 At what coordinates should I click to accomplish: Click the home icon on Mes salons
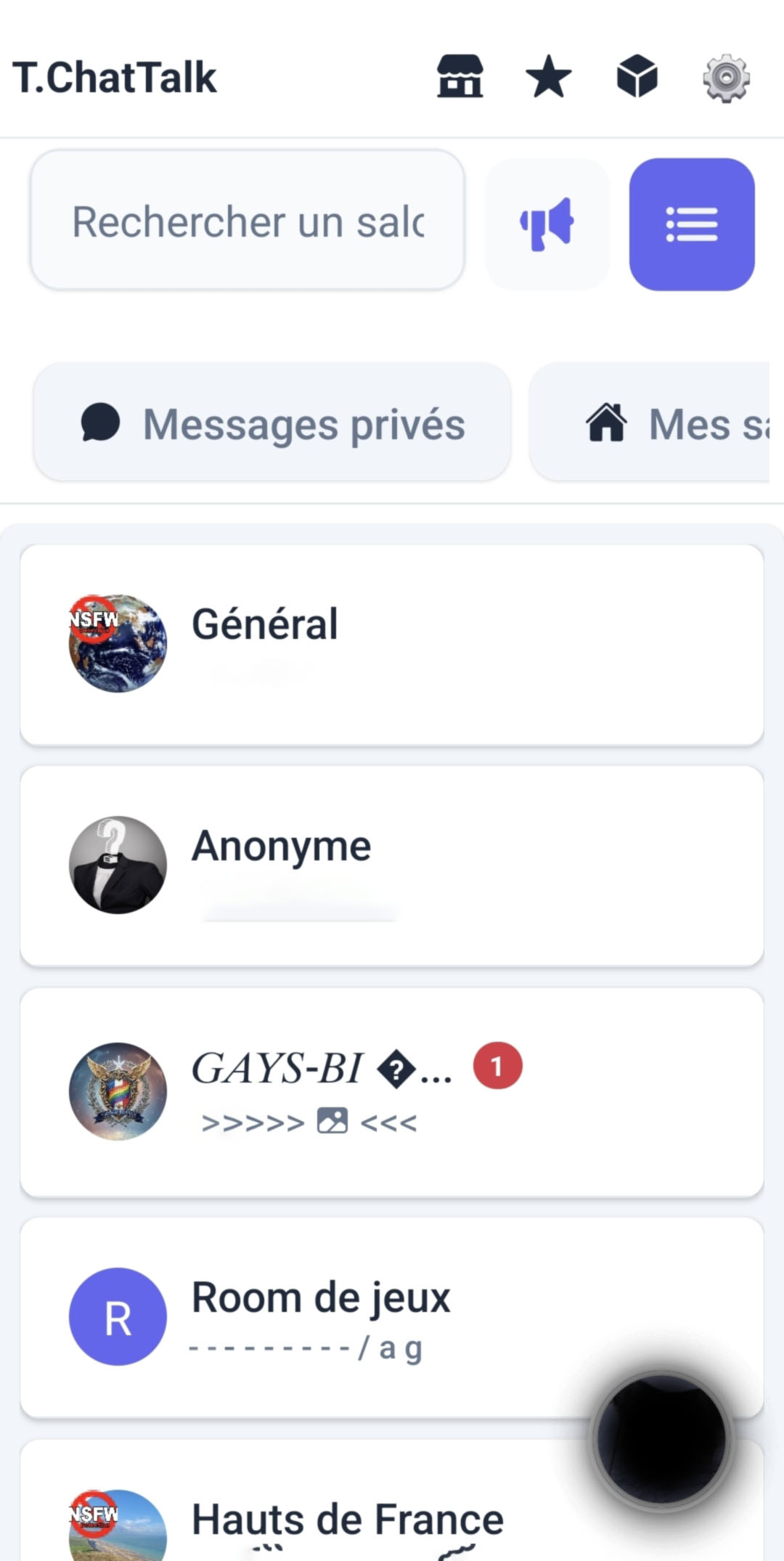tap(608, 423)
